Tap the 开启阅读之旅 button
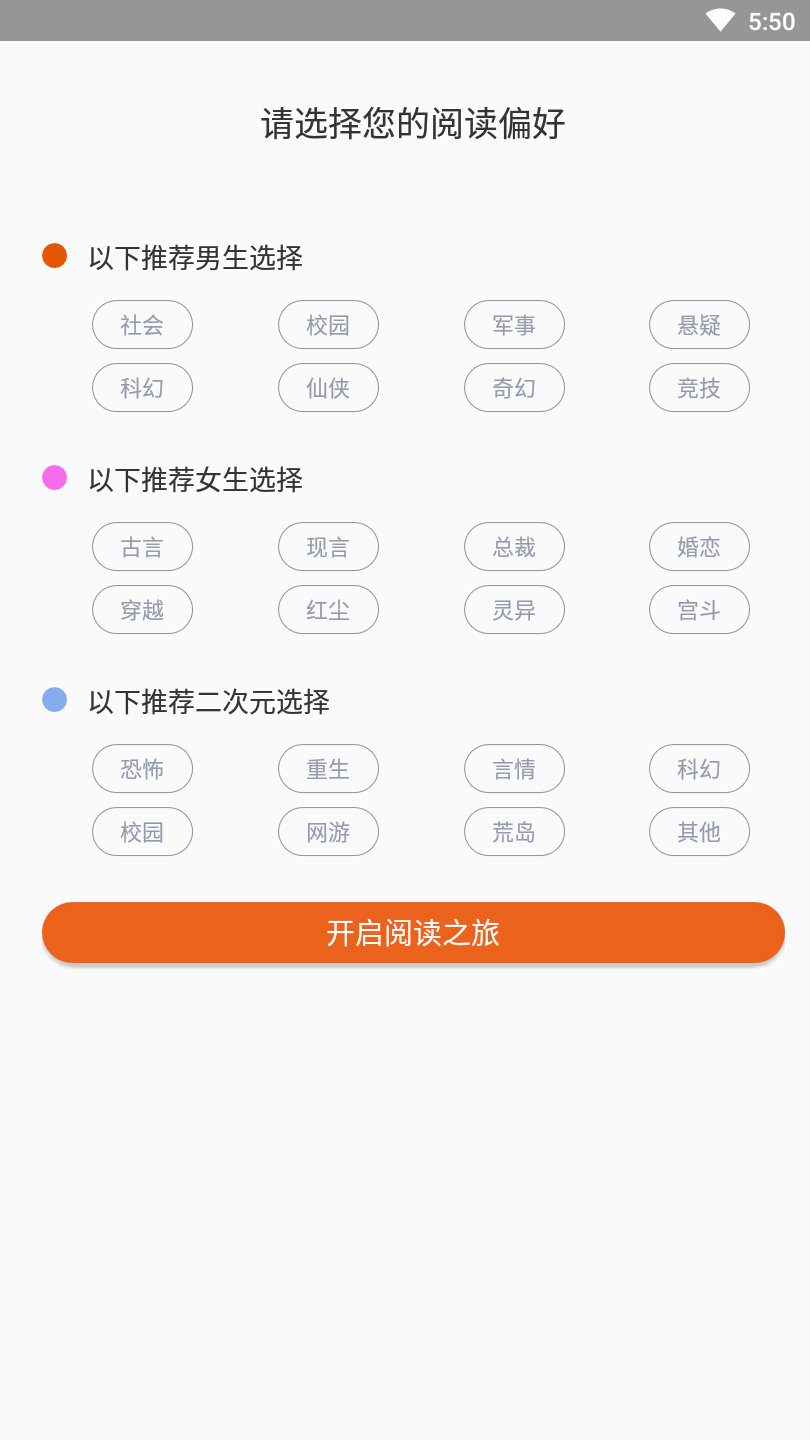810x1440 pixels. tap(413, 933)
